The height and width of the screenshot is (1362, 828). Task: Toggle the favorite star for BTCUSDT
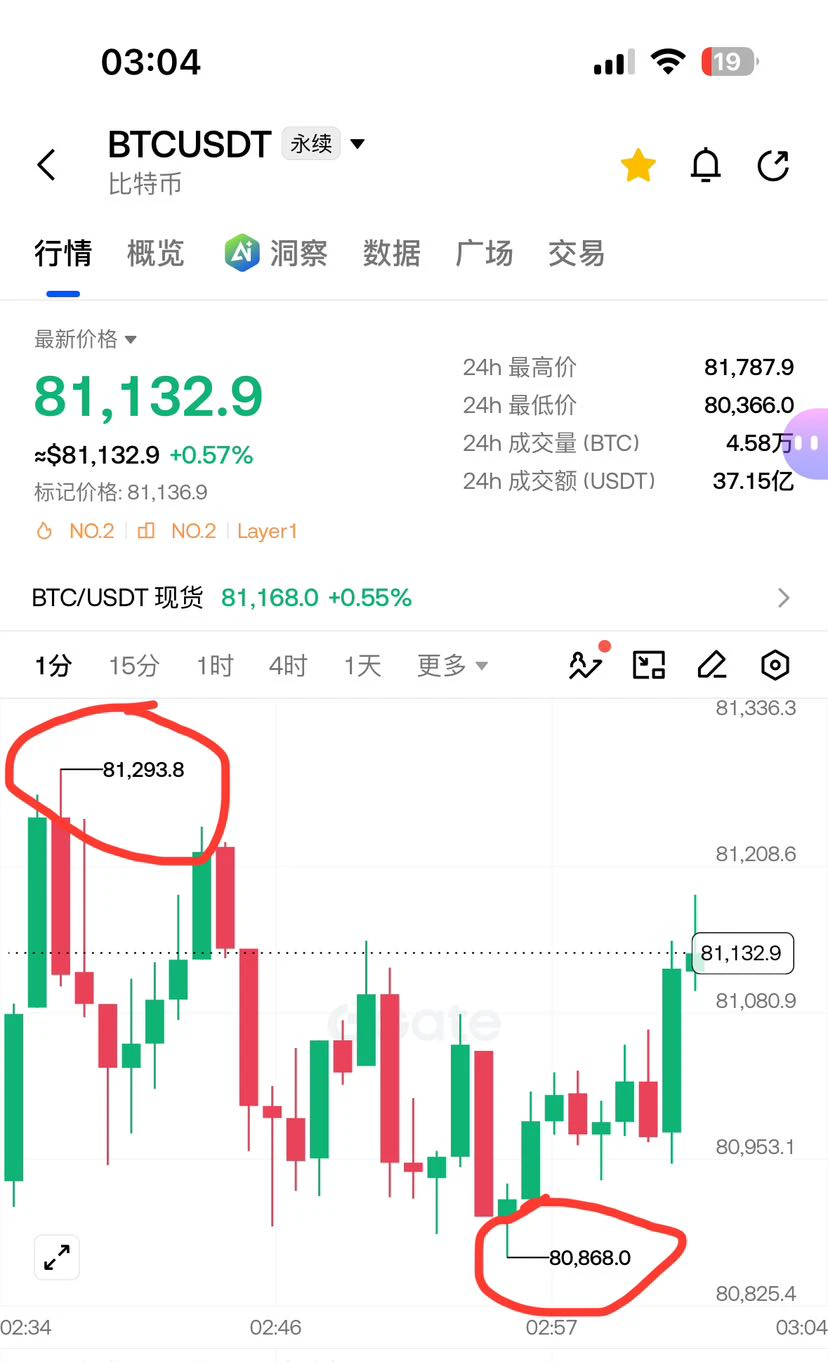tap(638, 165)
